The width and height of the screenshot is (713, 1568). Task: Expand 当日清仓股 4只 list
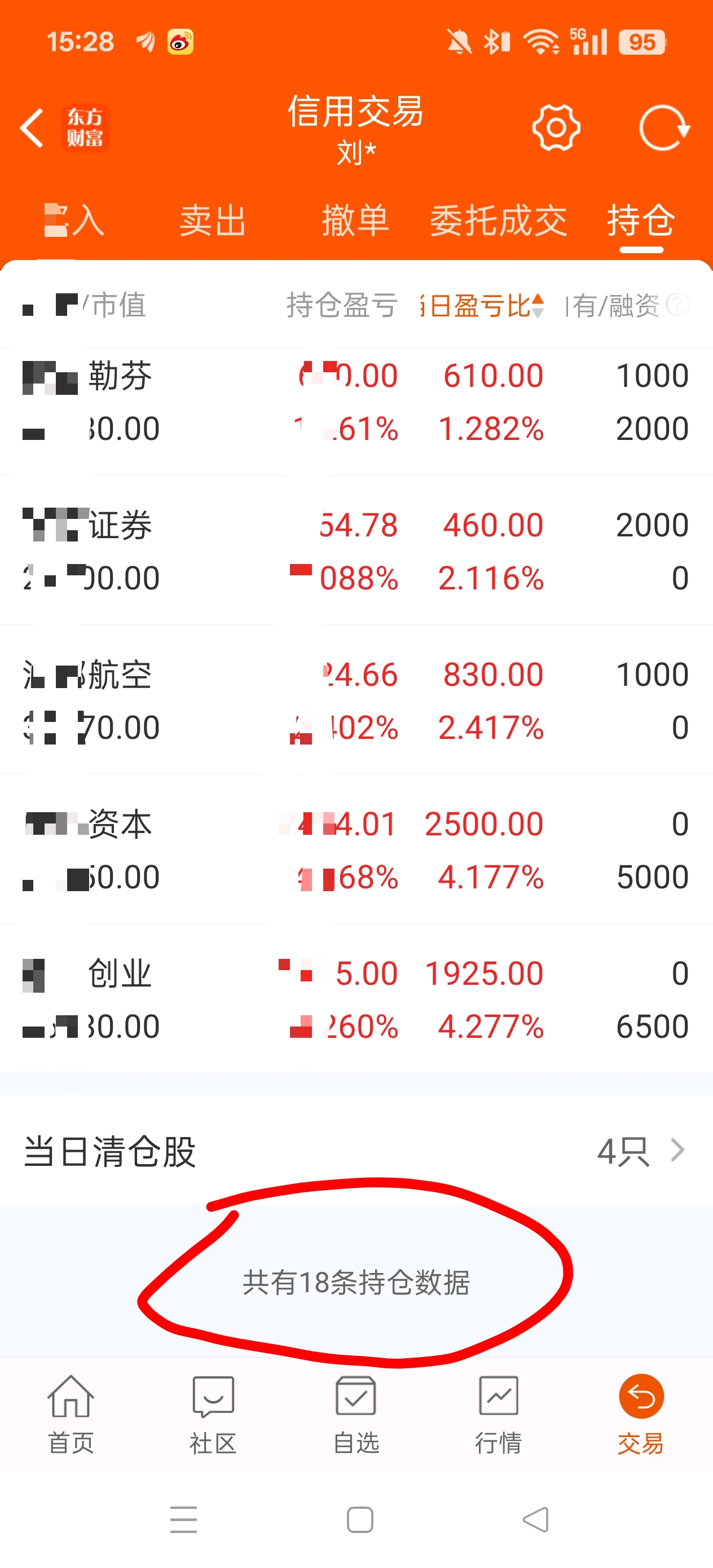(x=356, y=1151)
